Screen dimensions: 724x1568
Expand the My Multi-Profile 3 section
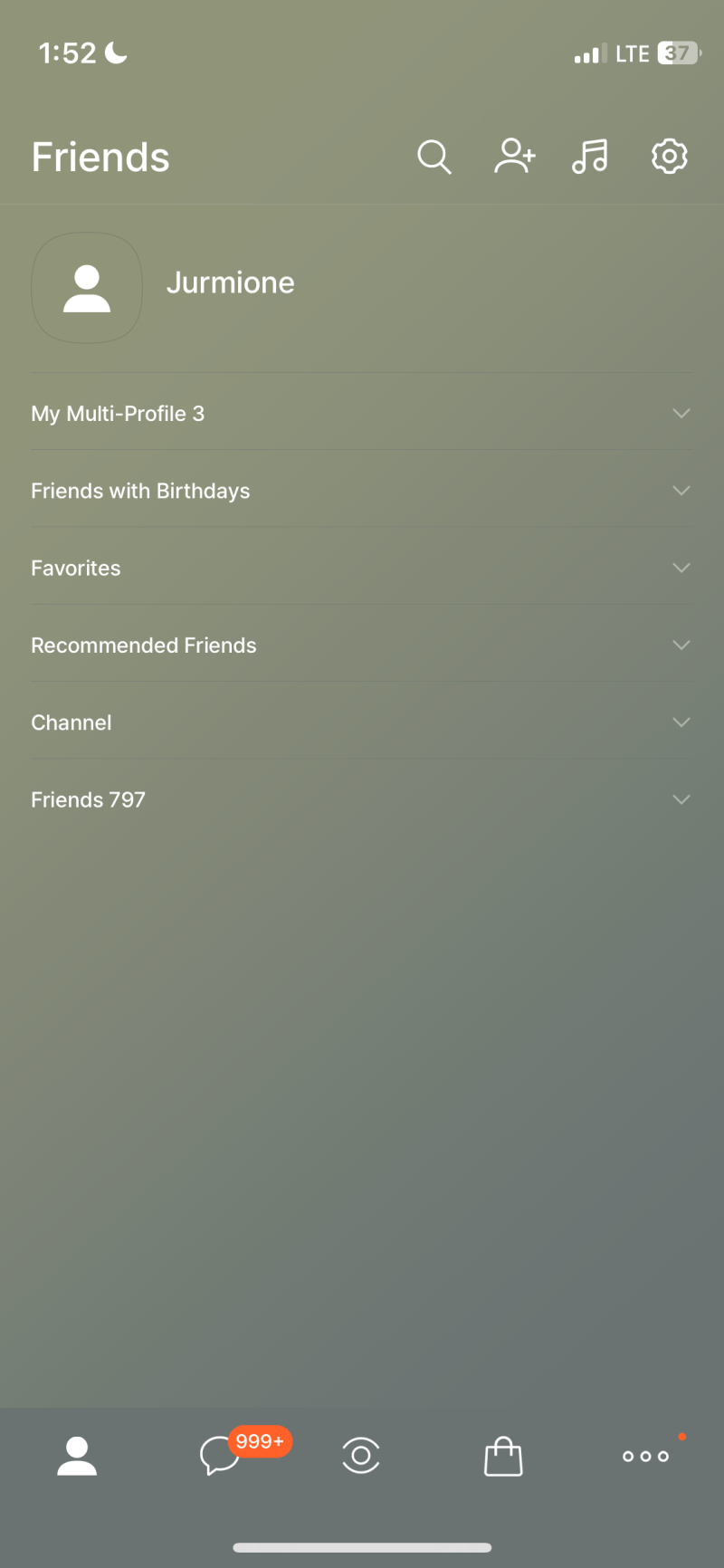(x=681, y=413)
